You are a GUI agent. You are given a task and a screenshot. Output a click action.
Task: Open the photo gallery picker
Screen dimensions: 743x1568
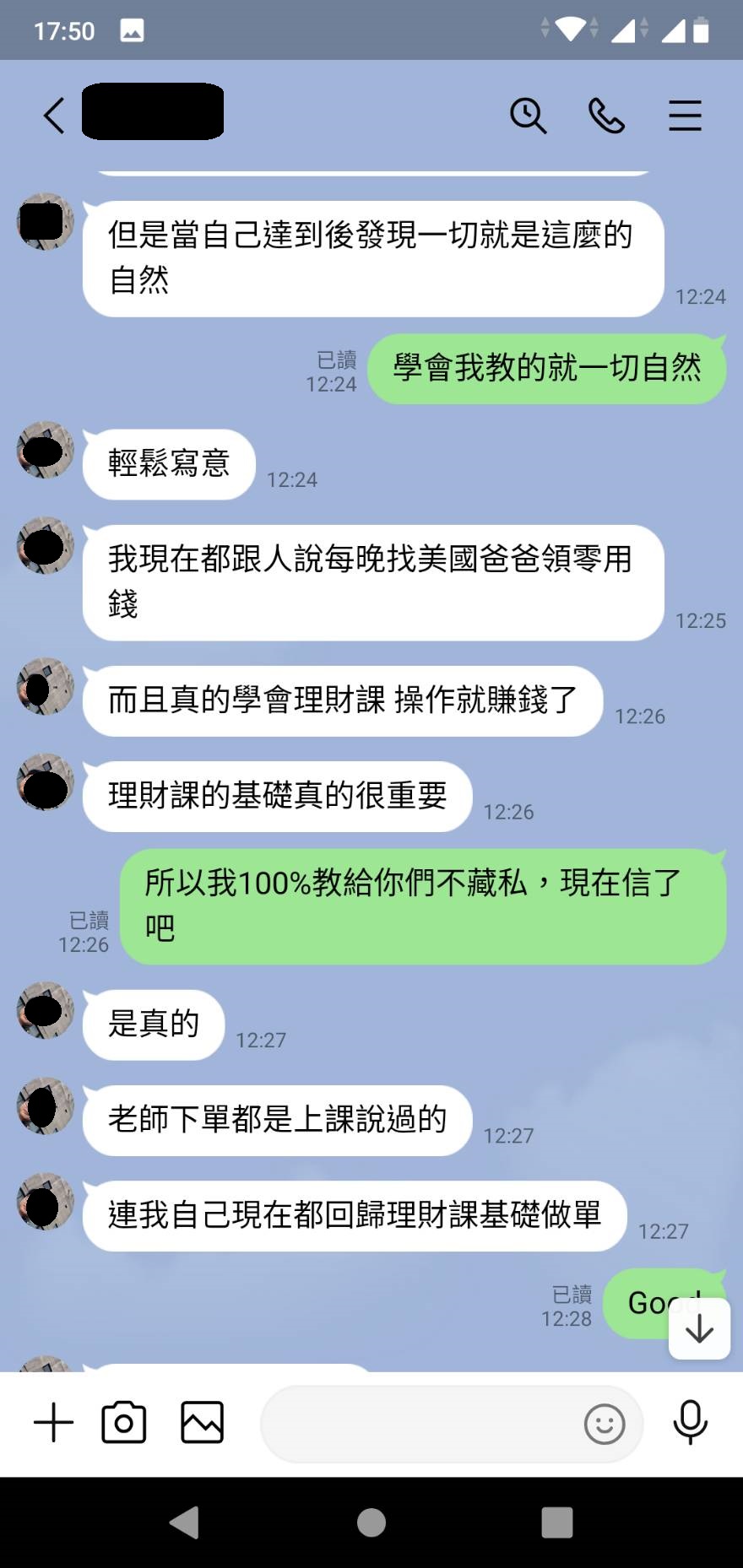(203, 1423)
